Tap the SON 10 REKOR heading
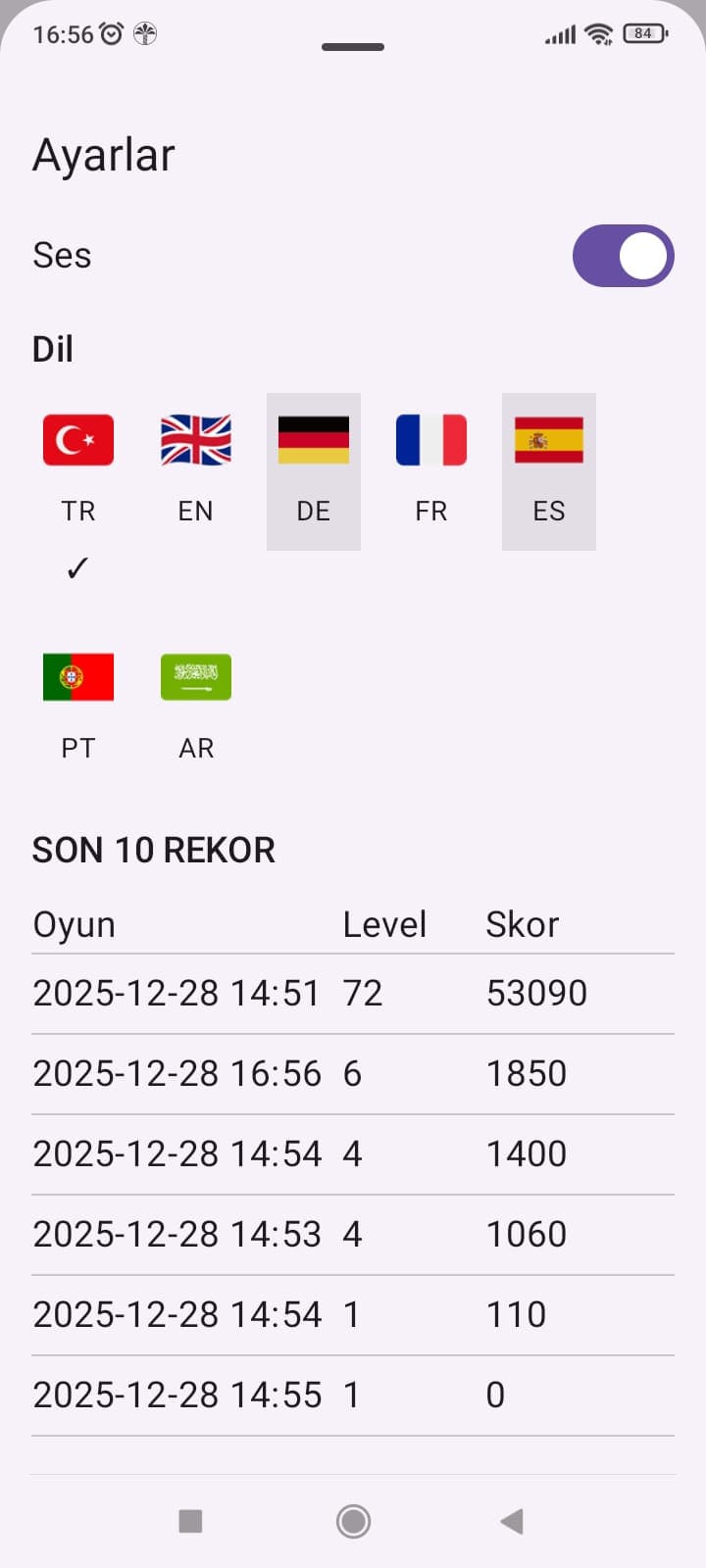Image resolution: width=706 pixels, height=1568 pixels. [154, 849]
